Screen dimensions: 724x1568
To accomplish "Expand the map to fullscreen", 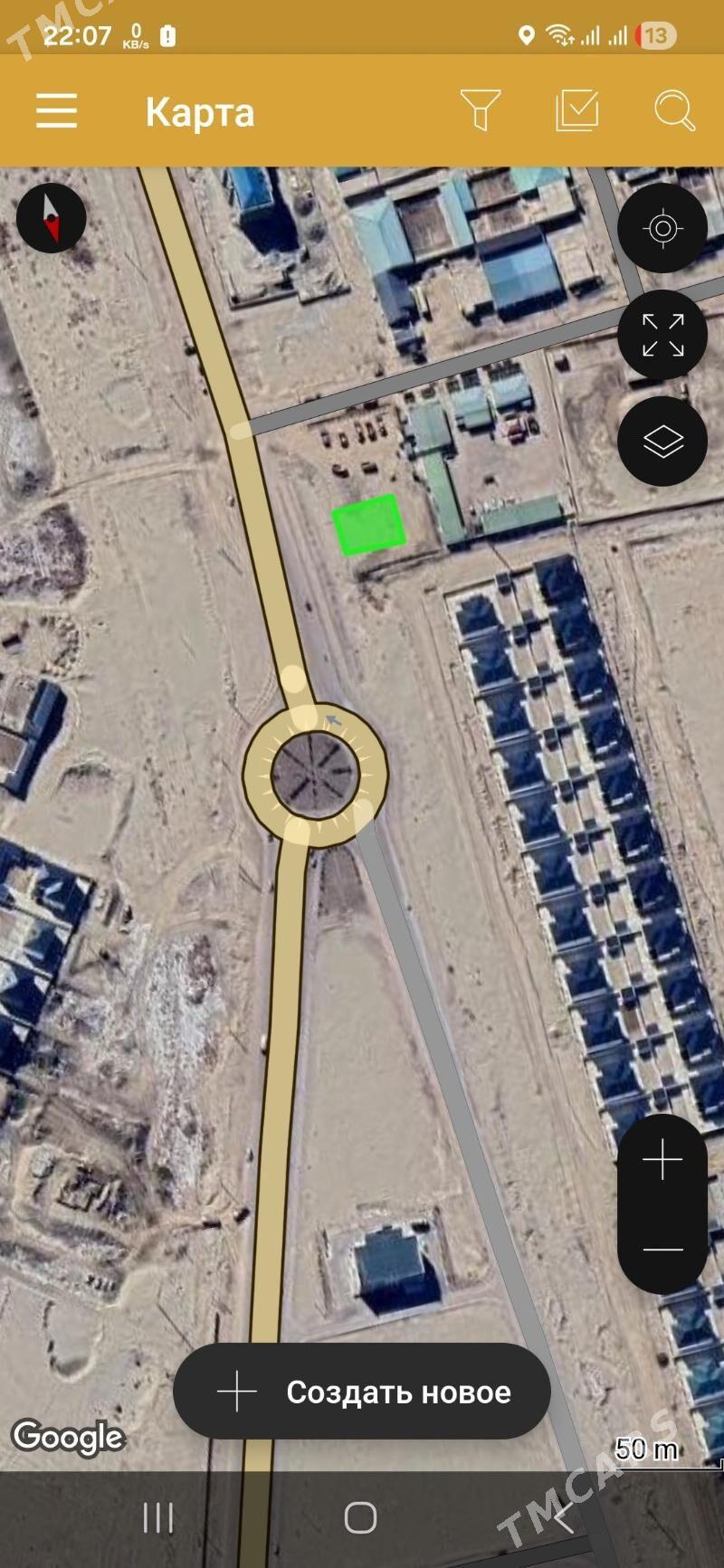I will [x=662, y=336].
